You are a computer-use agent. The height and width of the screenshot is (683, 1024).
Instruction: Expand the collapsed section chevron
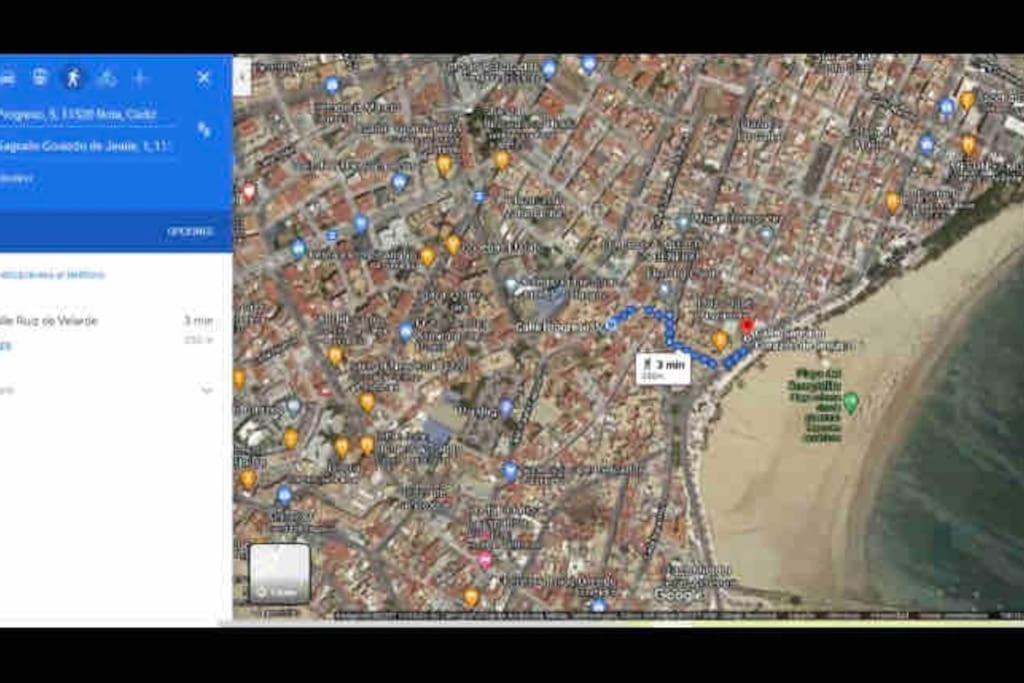click(207, 390)
